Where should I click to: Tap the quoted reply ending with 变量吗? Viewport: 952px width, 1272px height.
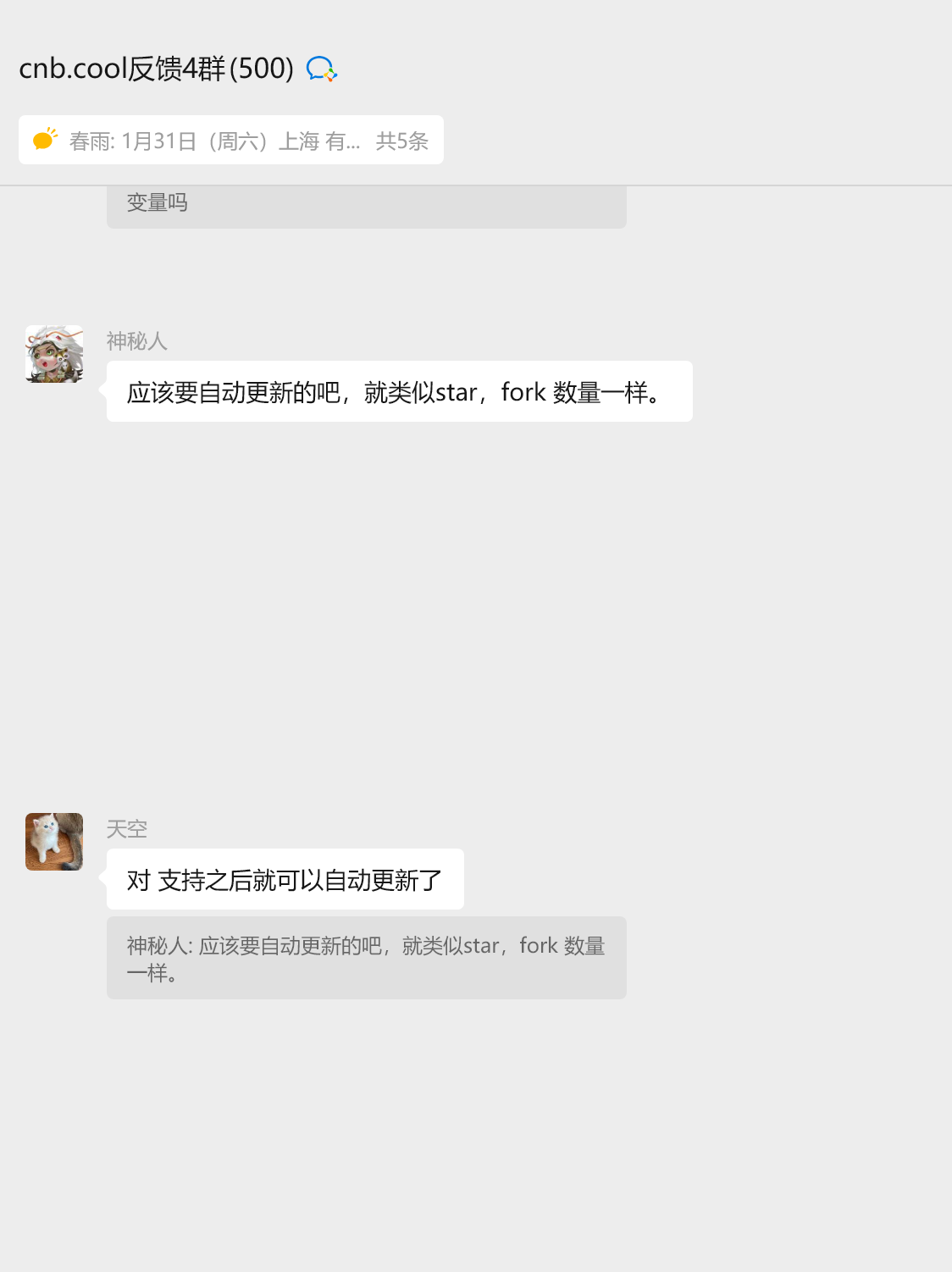click(366, 206)
